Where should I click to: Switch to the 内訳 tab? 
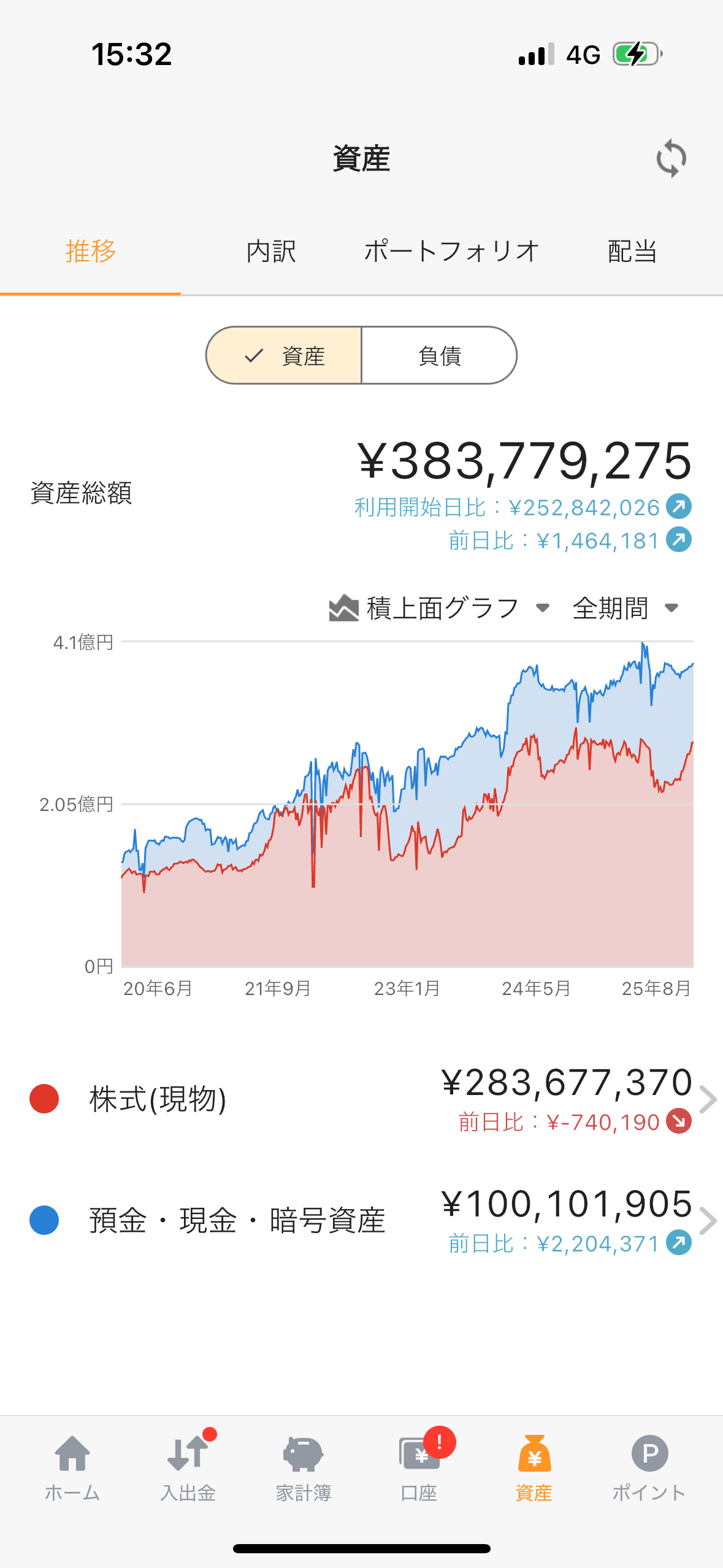coord(271,252)
